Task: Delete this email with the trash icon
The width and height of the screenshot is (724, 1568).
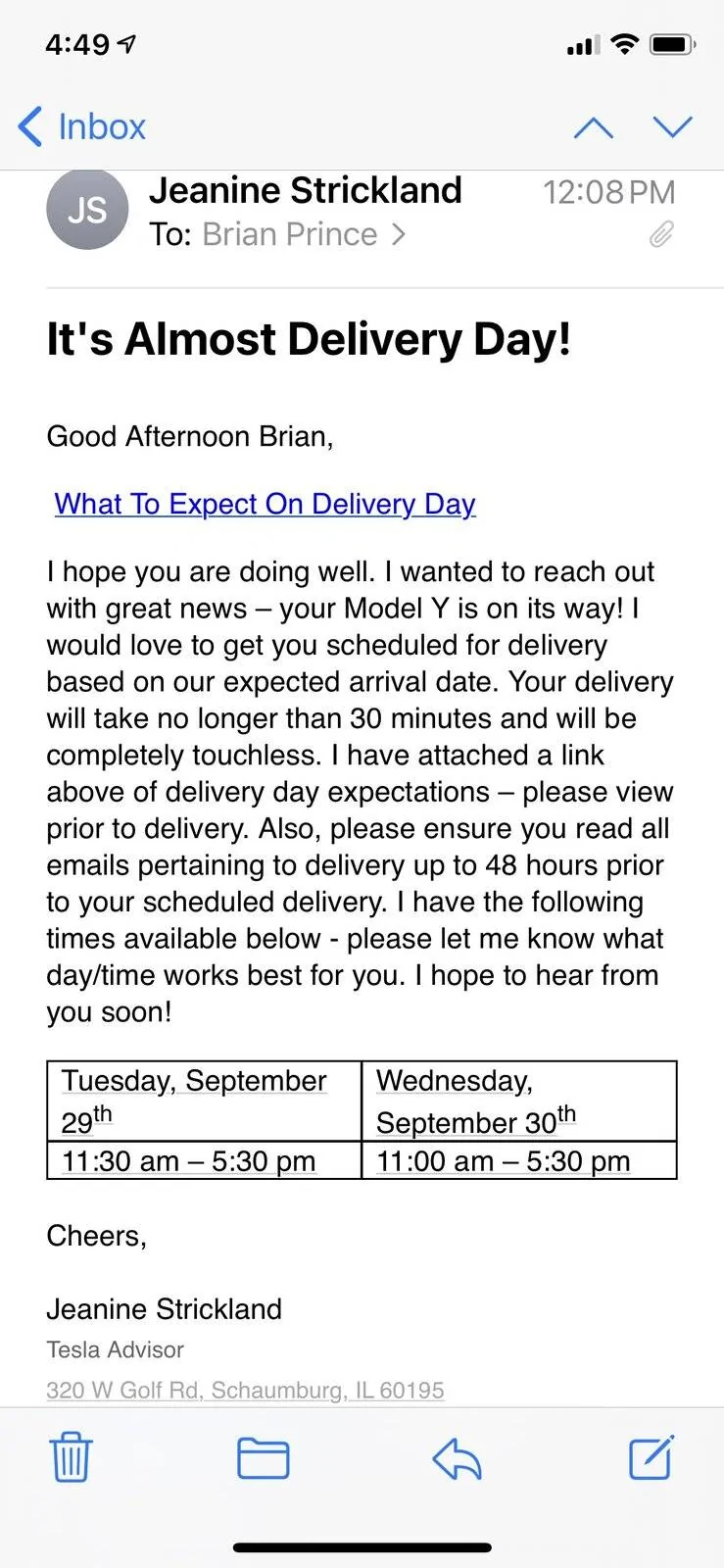Action: (x=71, y=1457)
